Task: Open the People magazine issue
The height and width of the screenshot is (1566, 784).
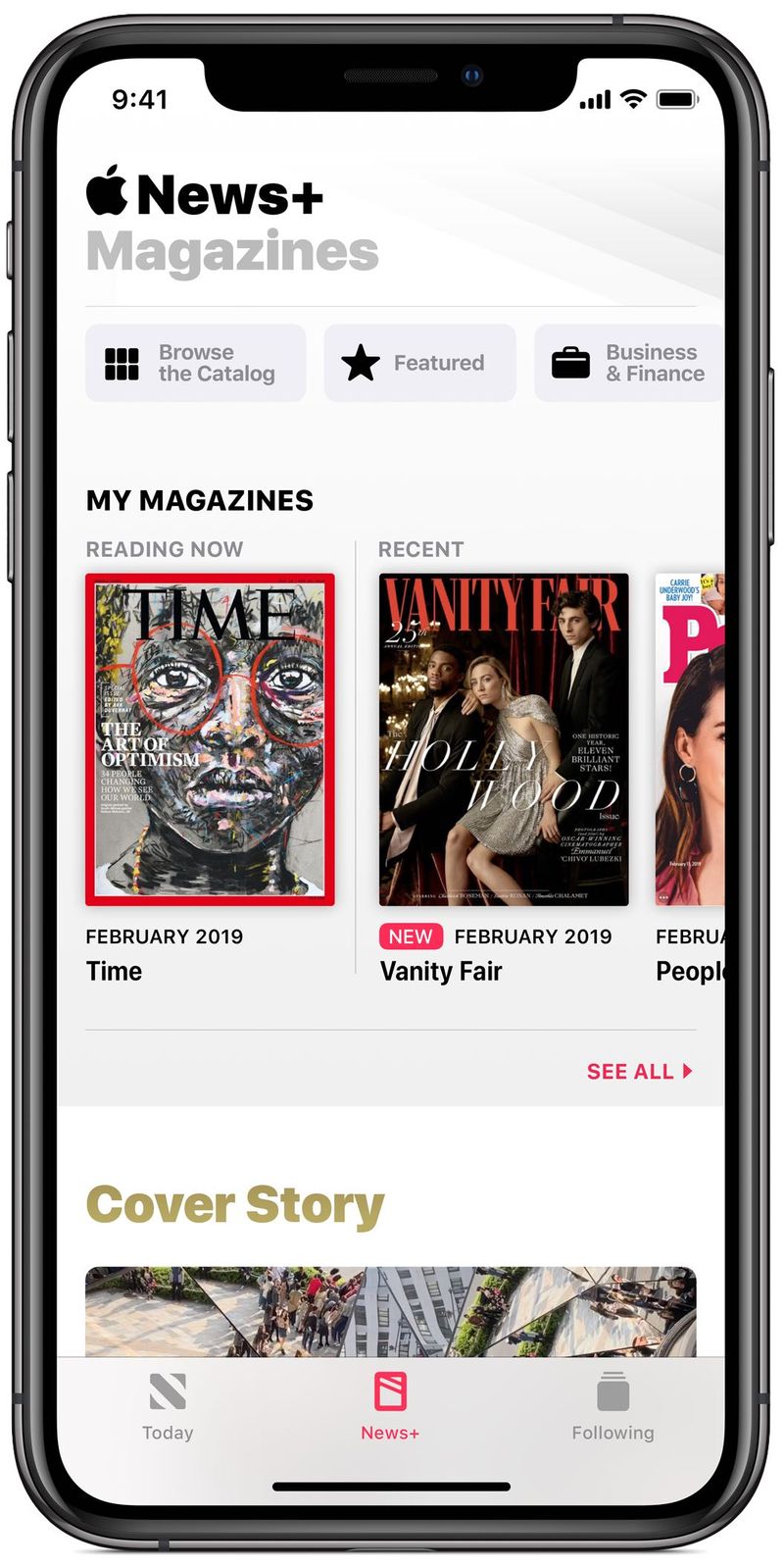Action: pos(690,739)
